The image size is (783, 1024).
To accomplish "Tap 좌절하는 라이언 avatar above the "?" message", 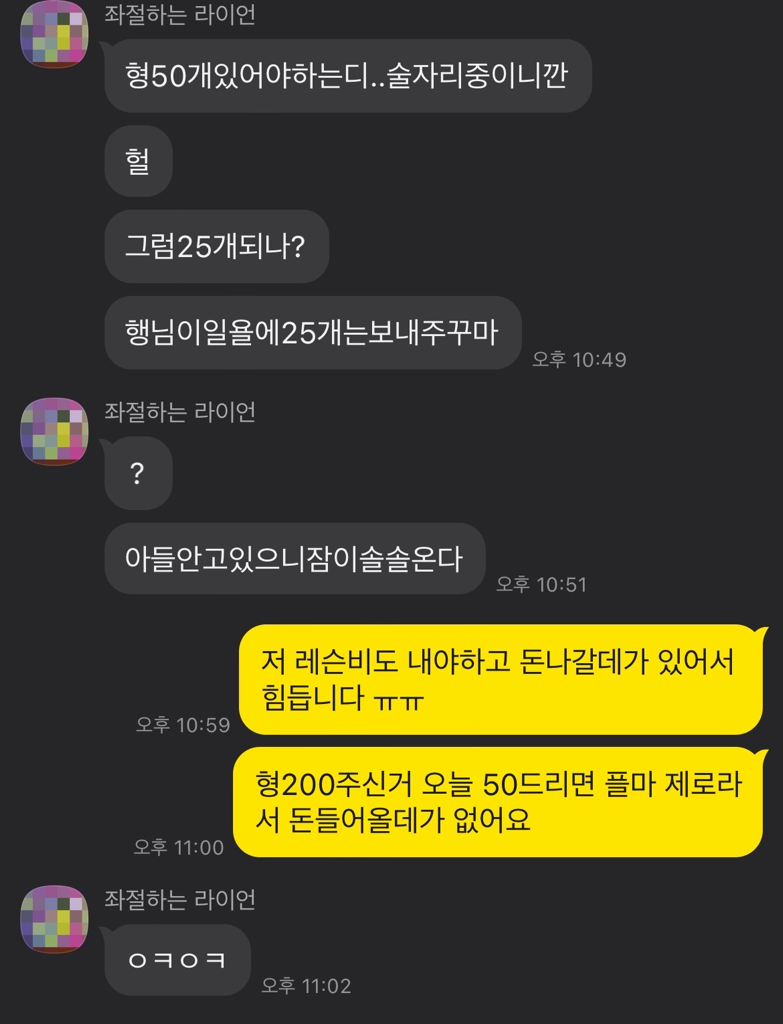I will [x=54, y=431].
